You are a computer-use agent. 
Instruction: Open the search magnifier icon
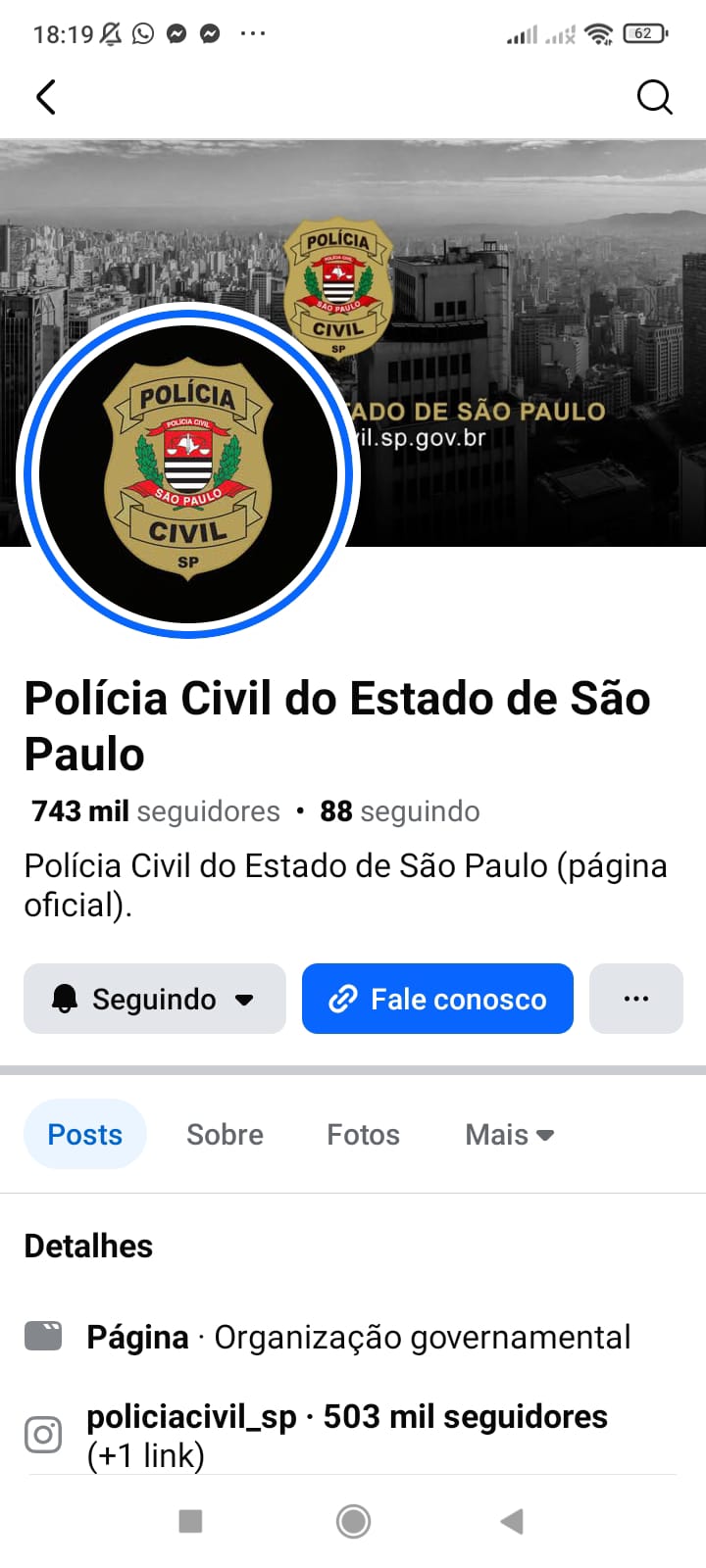(x=654, y=97)
